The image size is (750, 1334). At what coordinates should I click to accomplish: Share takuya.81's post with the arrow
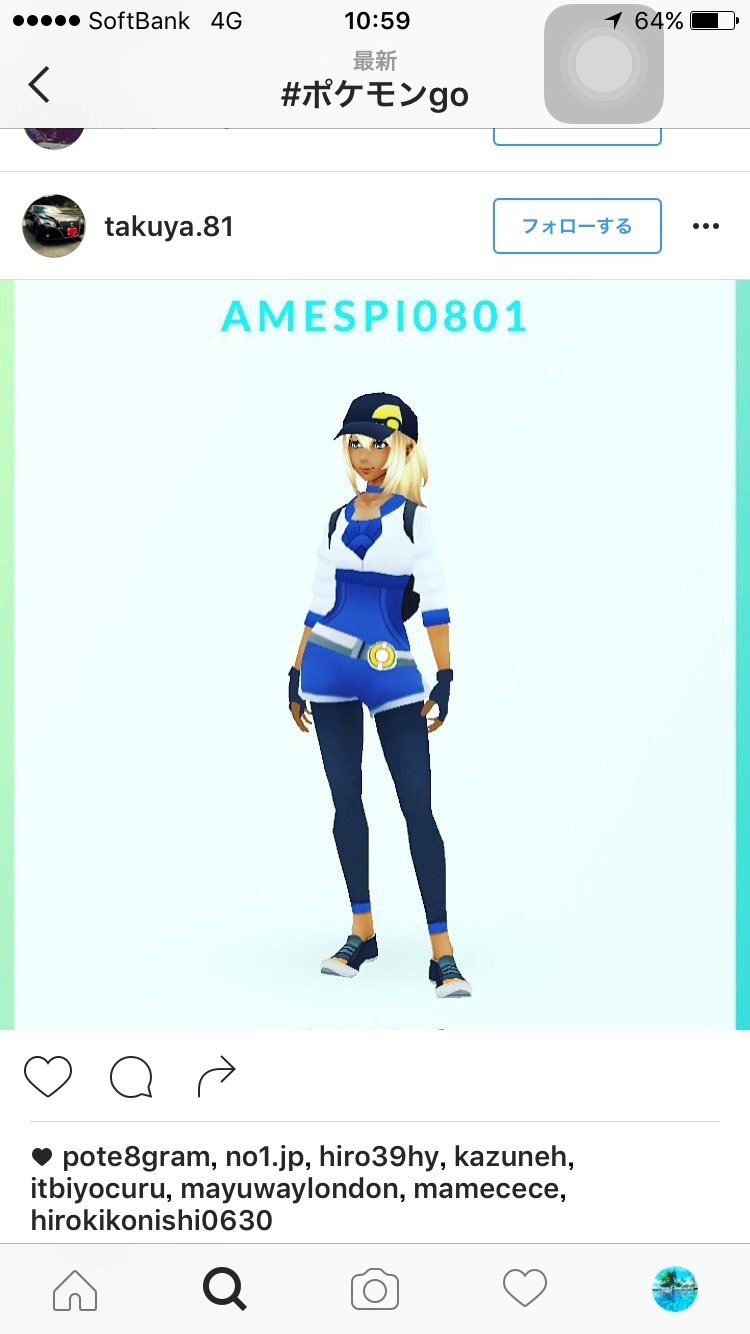tap(216, 1077)
